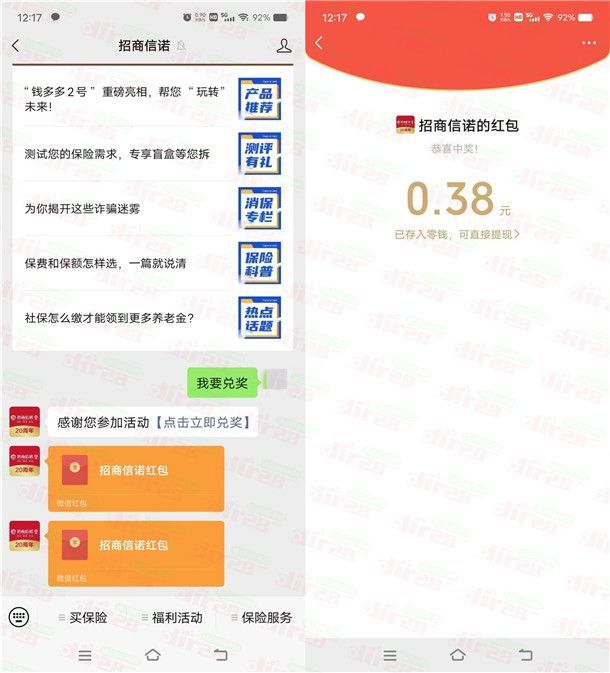Open the 测试您的保险需求 测评有礼 article
Screen dimensions: 610x673
(x=152, y=153)
